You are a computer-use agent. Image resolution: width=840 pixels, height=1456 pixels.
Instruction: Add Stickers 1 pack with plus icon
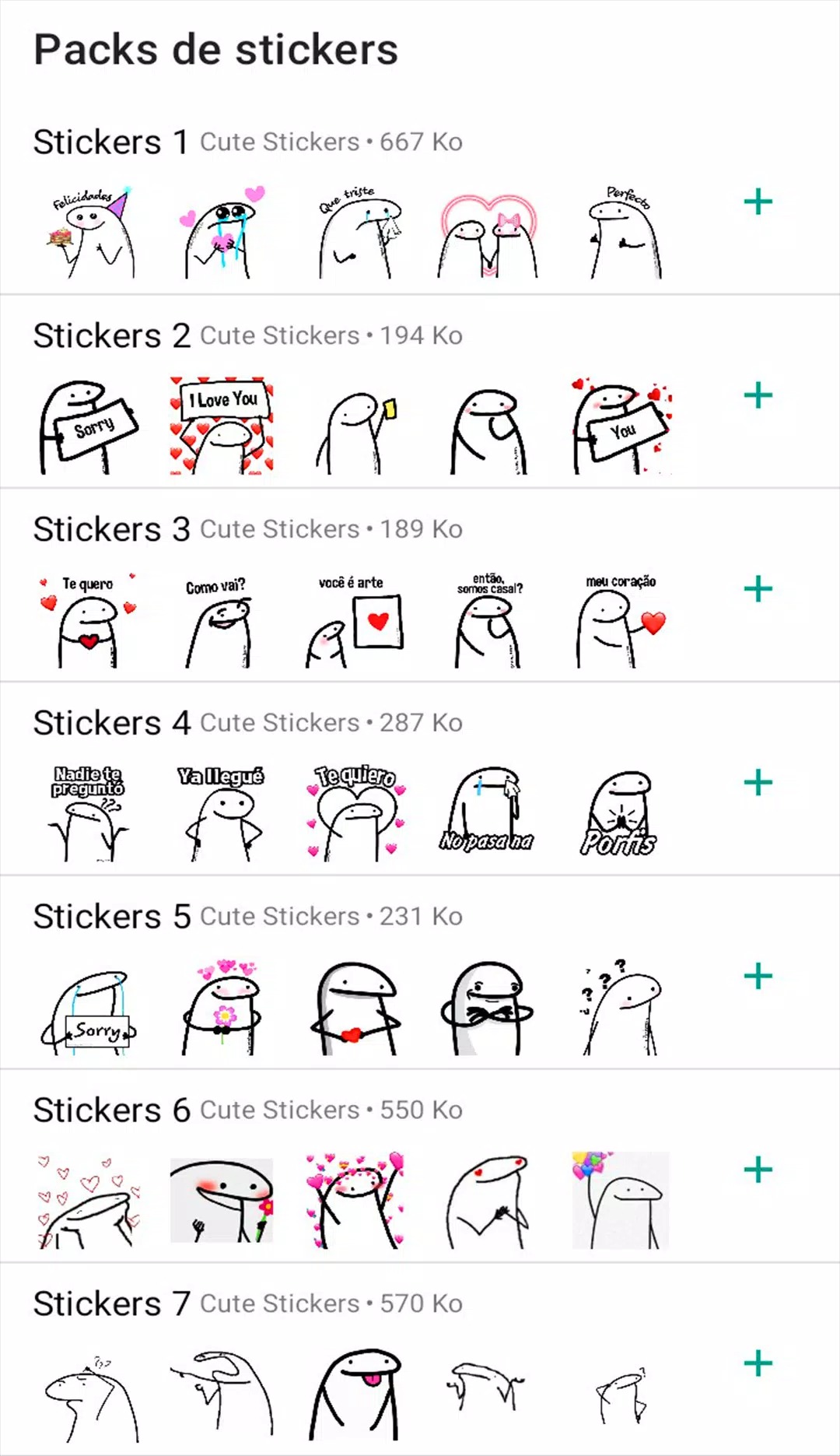pyautogui.click(x=758, y=202)
